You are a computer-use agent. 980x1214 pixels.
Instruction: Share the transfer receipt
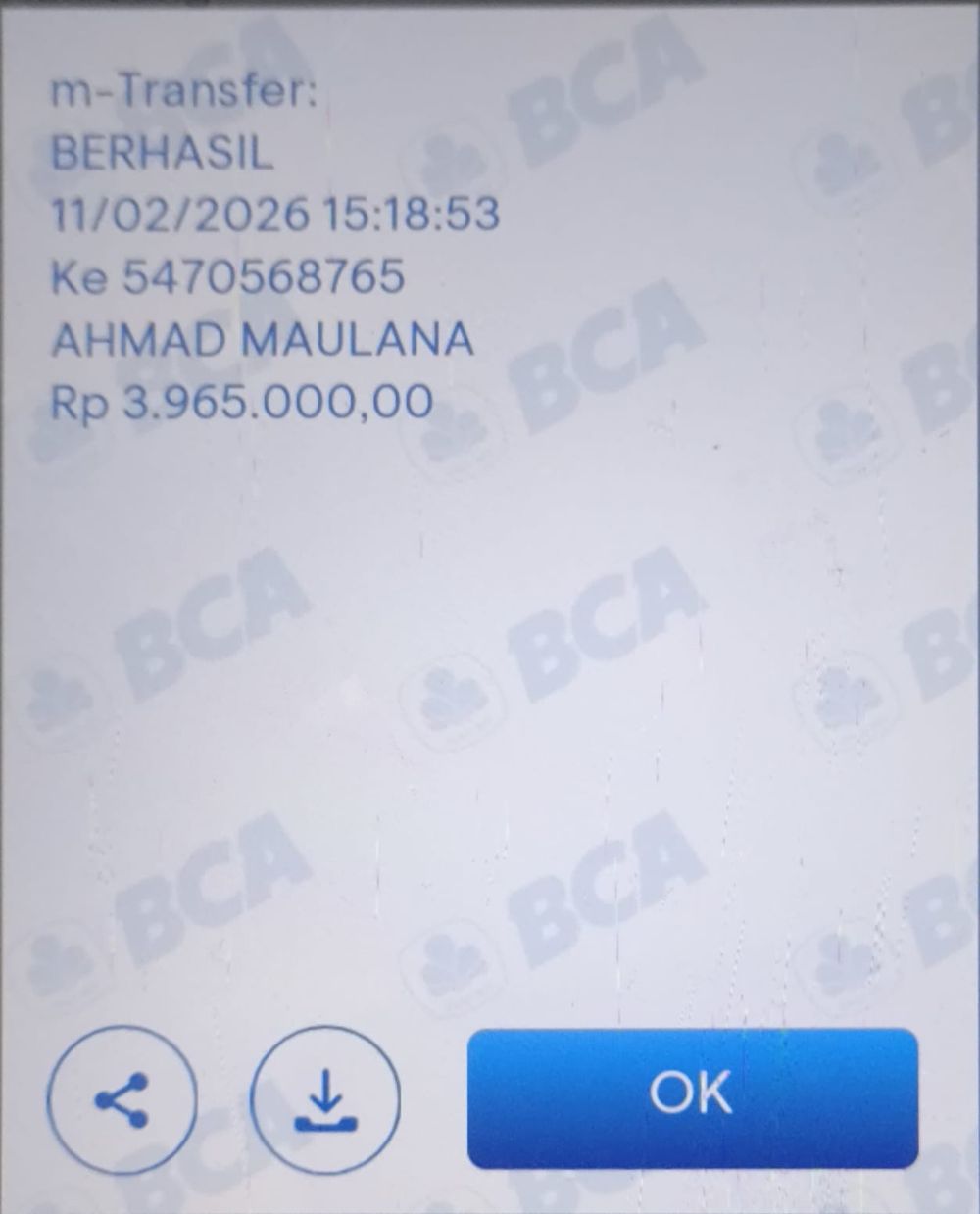click(122, 1099)
